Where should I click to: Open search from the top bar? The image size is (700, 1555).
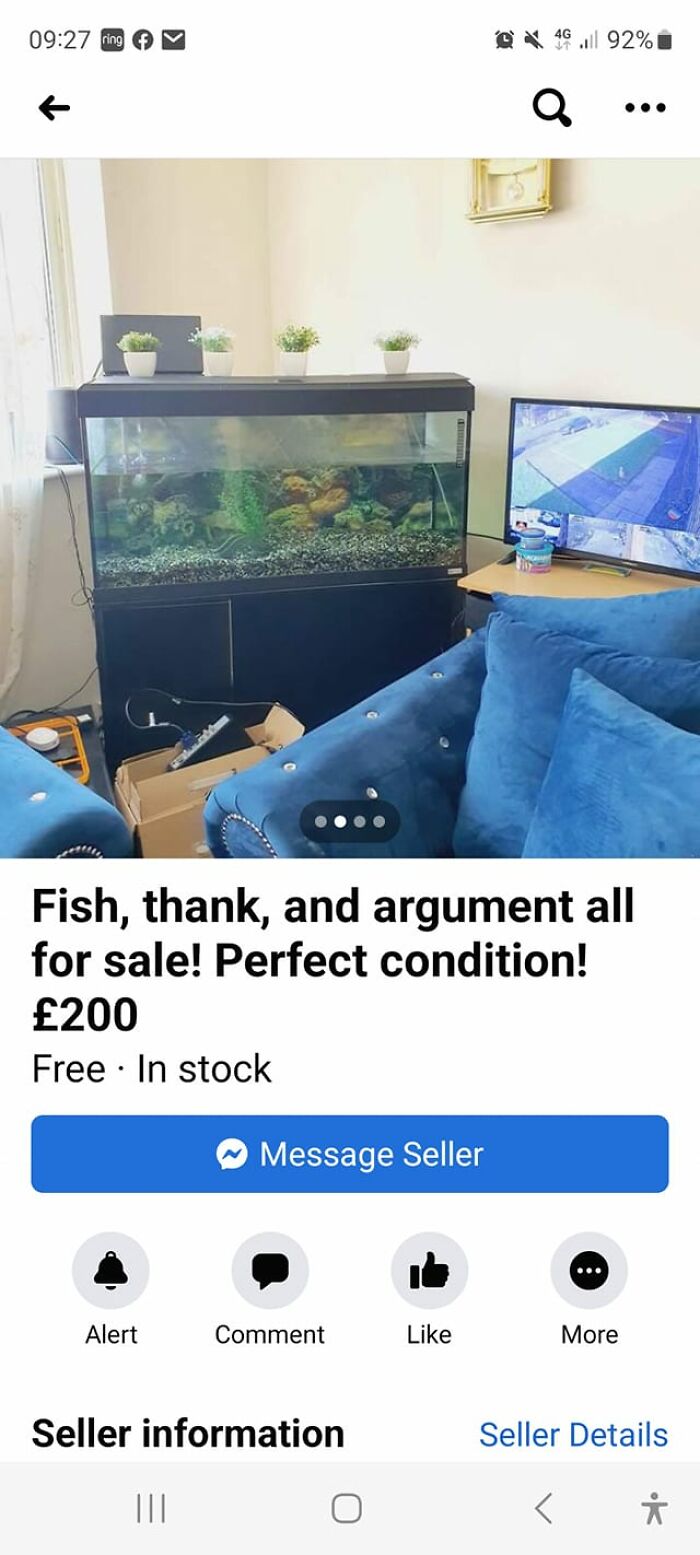click(551, 107)
